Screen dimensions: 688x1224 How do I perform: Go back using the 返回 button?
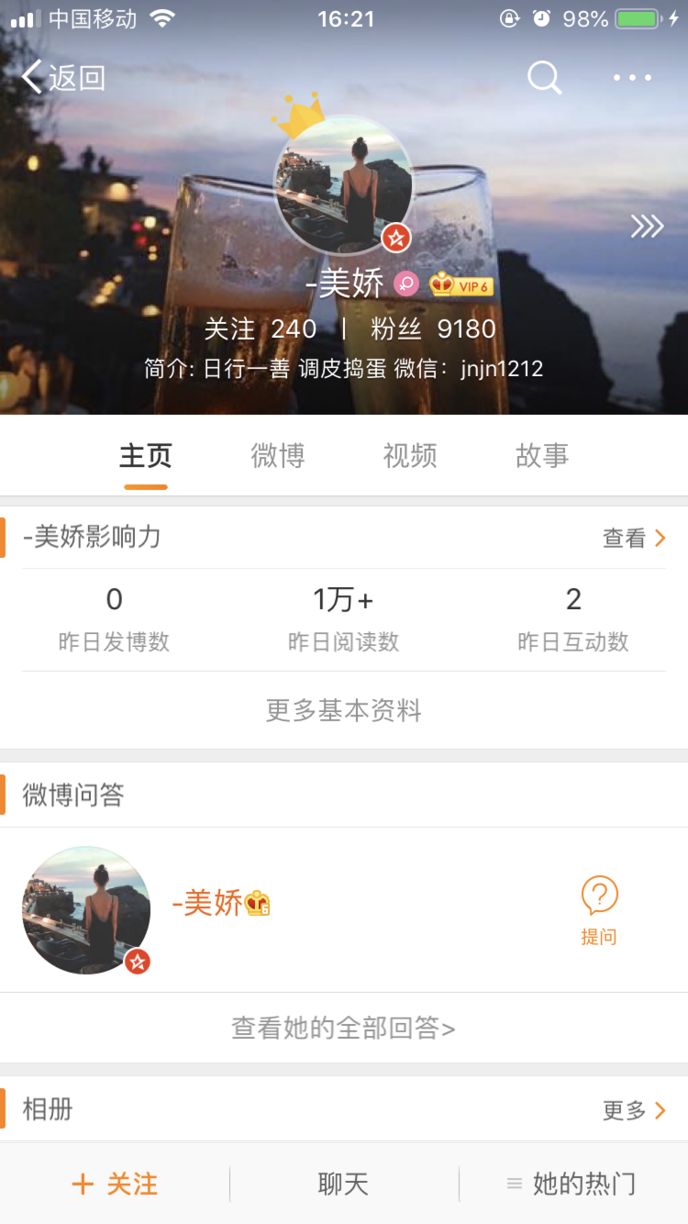pos(63,77)
